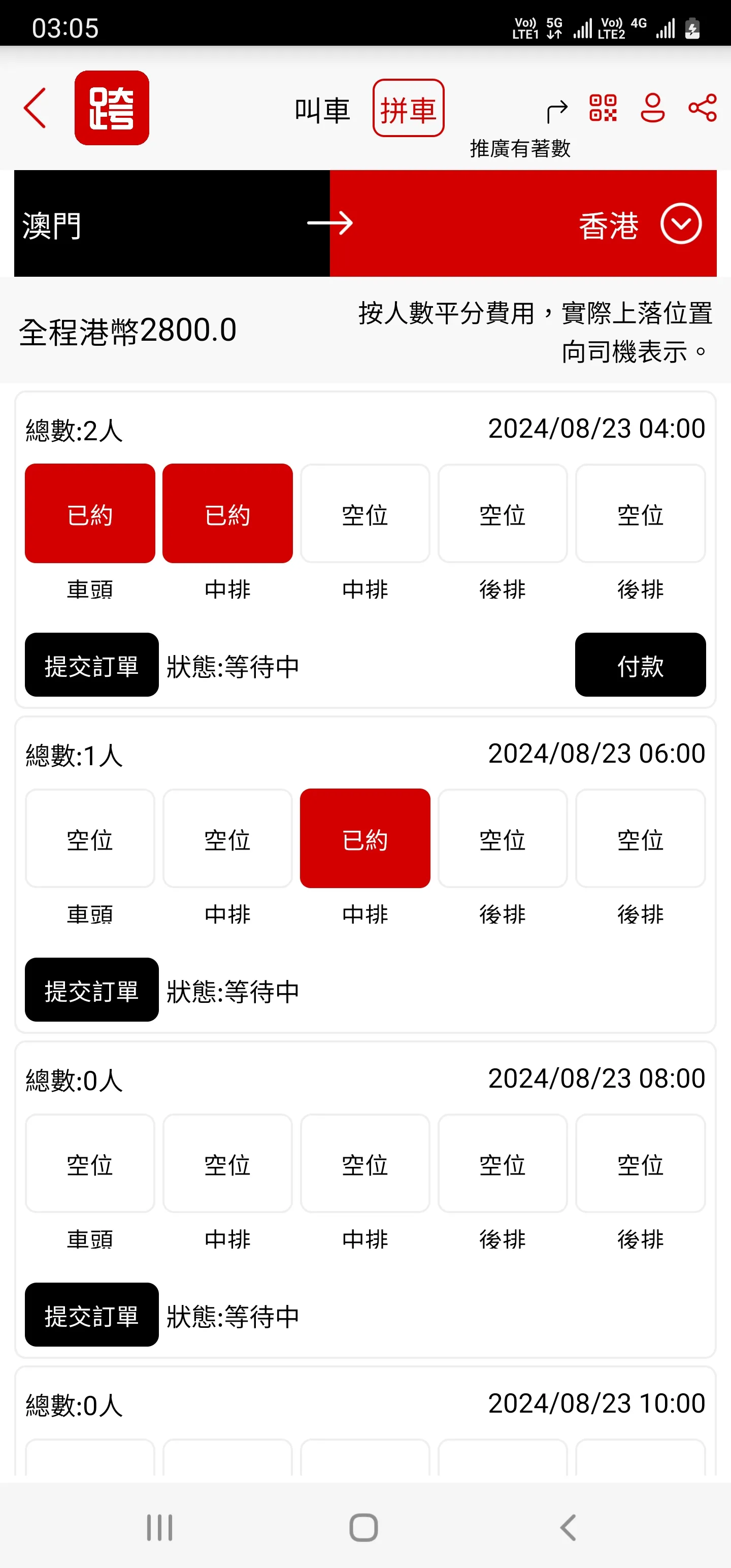
Task: Switch to the 叫車 tab
Action: click(x=321, y=110)
